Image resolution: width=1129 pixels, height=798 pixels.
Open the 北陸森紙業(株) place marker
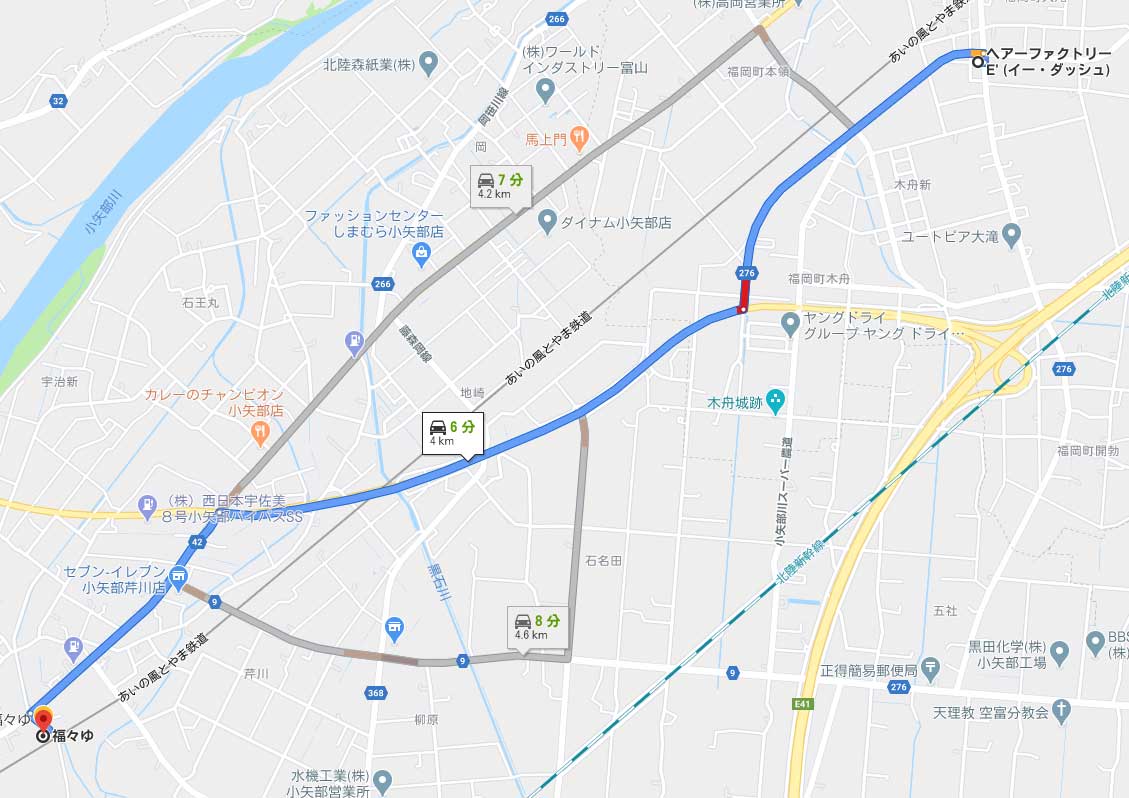[x=430, y=65]
